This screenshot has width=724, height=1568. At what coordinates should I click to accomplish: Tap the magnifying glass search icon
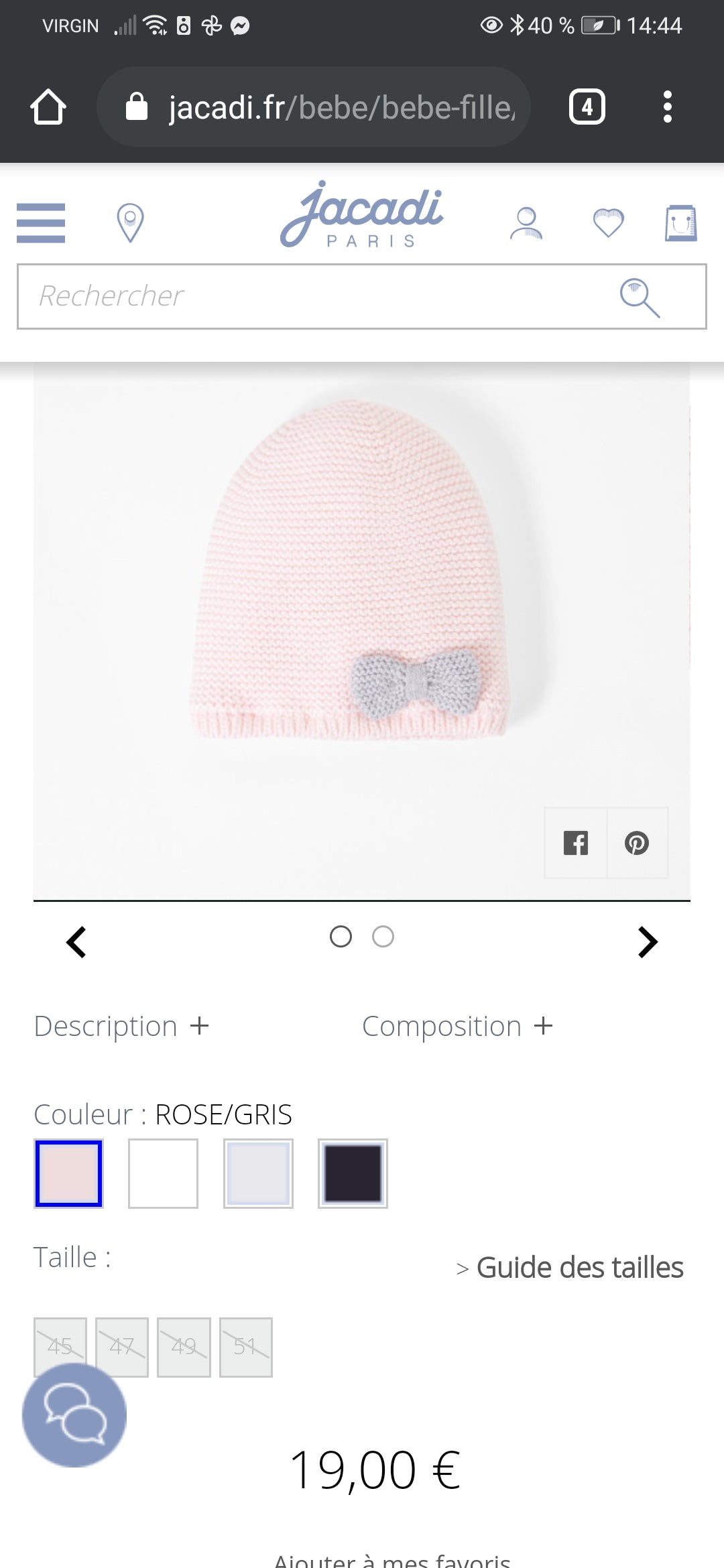pyautogui.click(x=640, y=297)
